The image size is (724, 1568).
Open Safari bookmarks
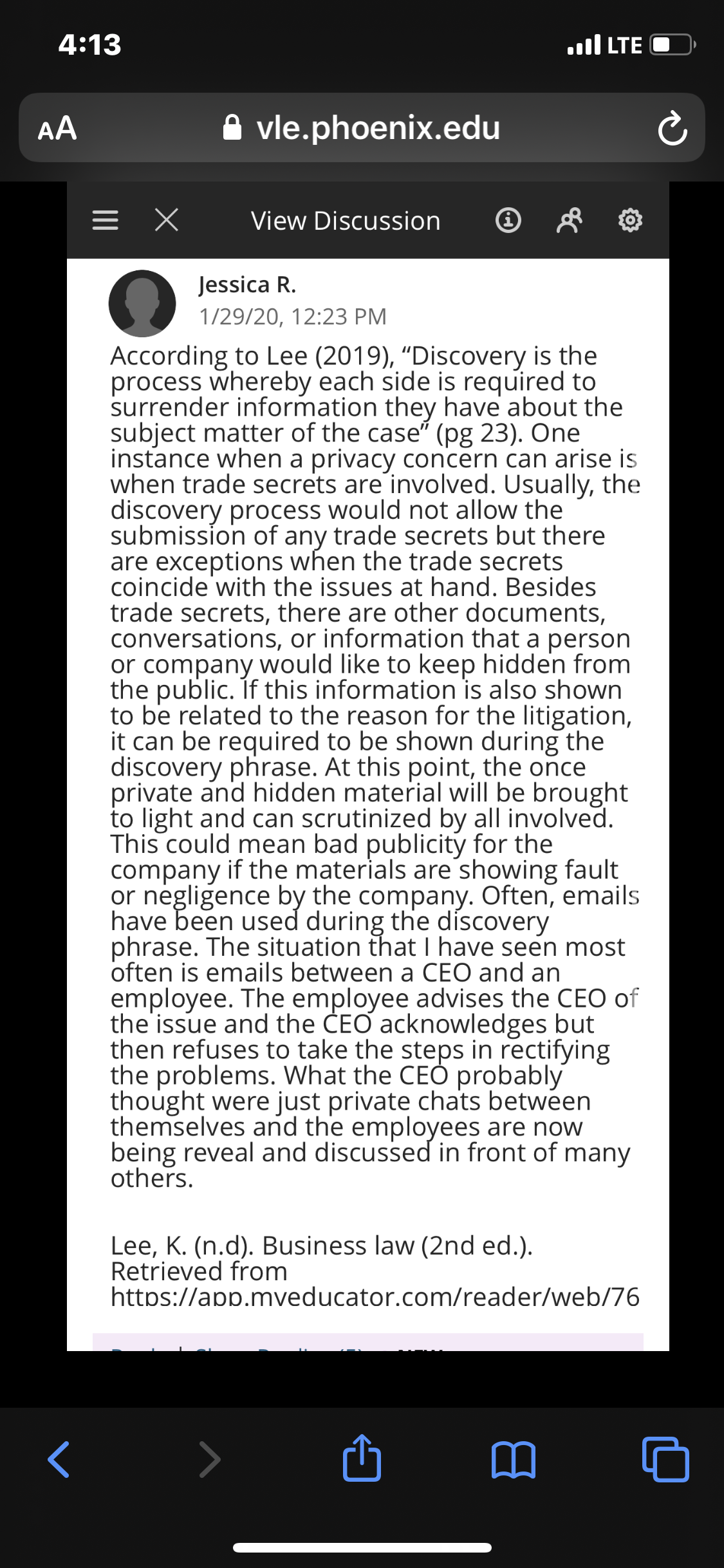tap(513, 1460)
